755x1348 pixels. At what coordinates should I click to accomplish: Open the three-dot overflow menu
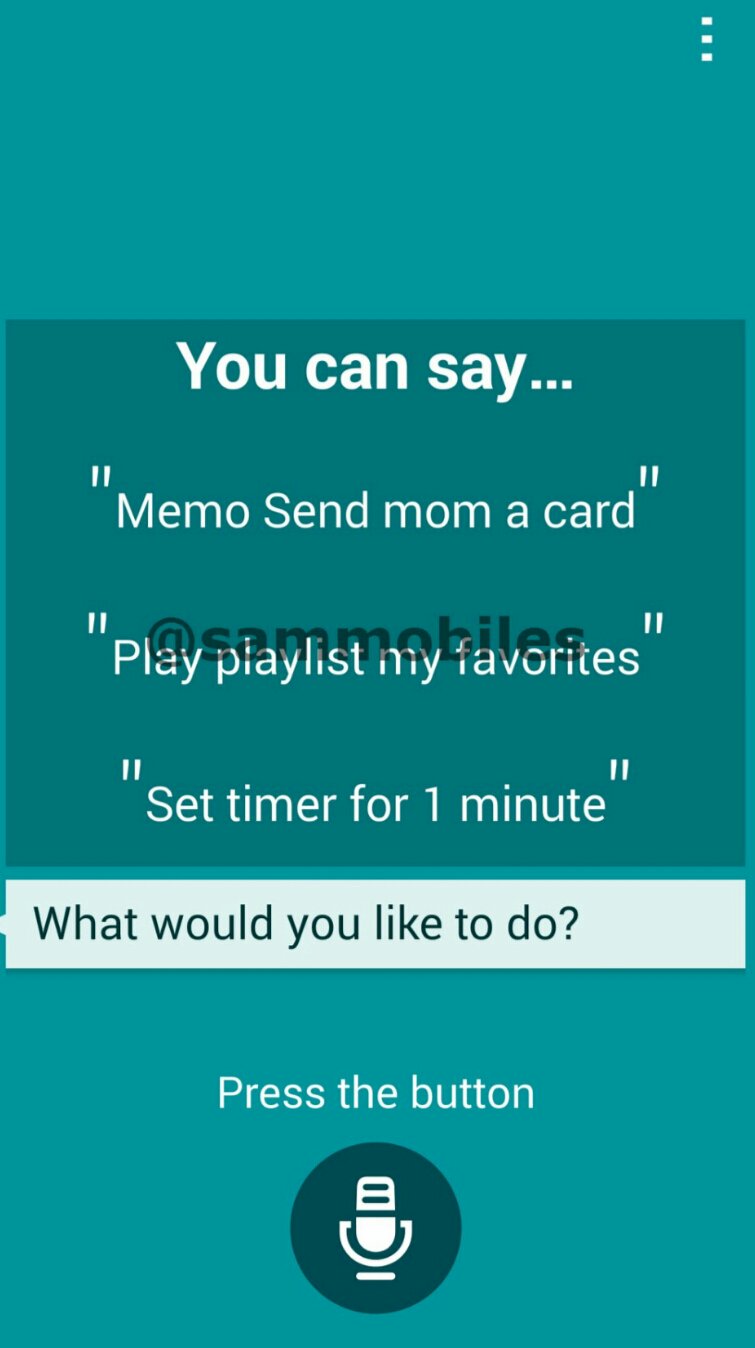(706, 40)
